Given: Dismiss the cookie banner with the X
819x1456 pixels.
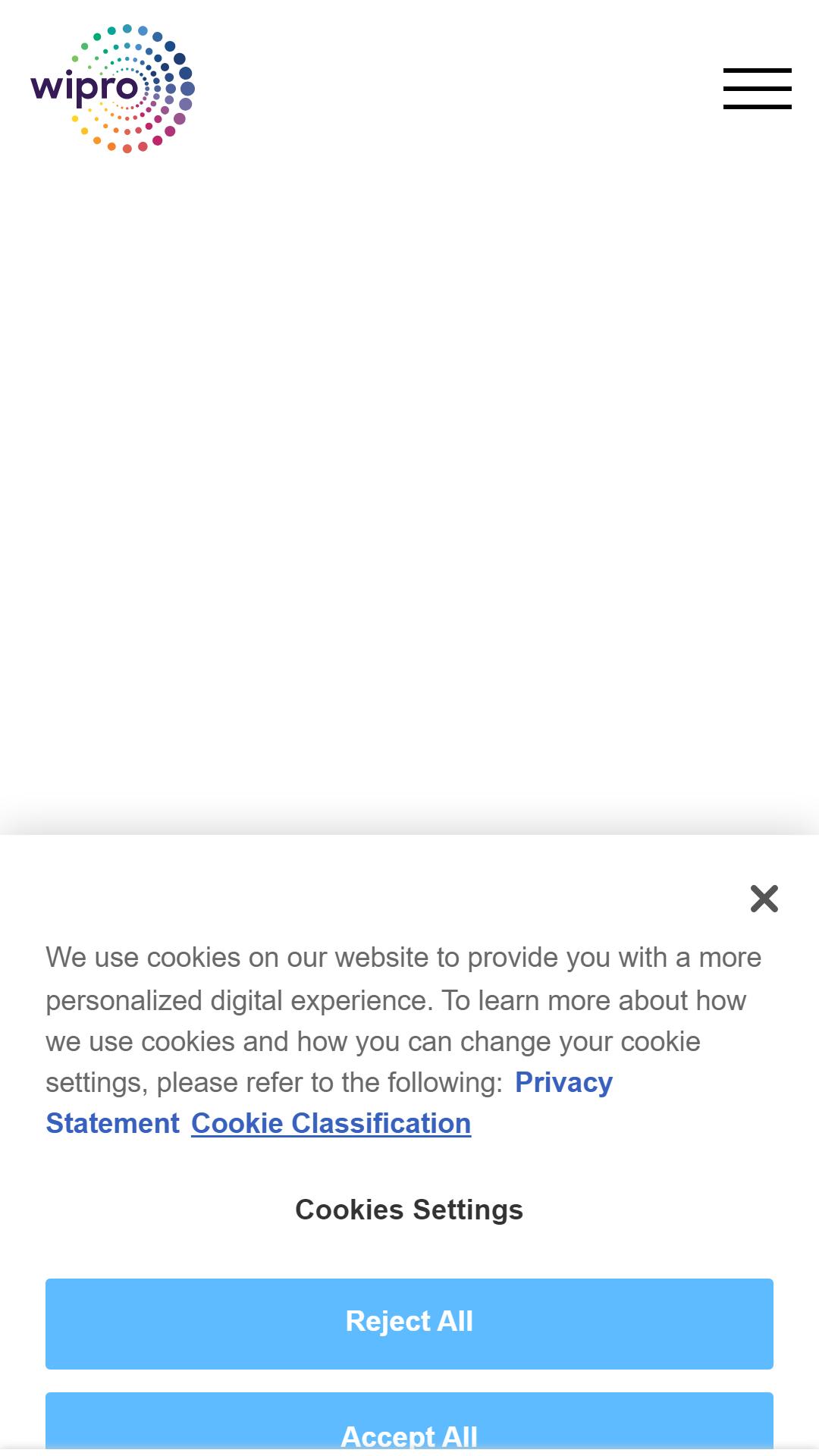Looking at the screenshot, I should click(x=764, y=899).
